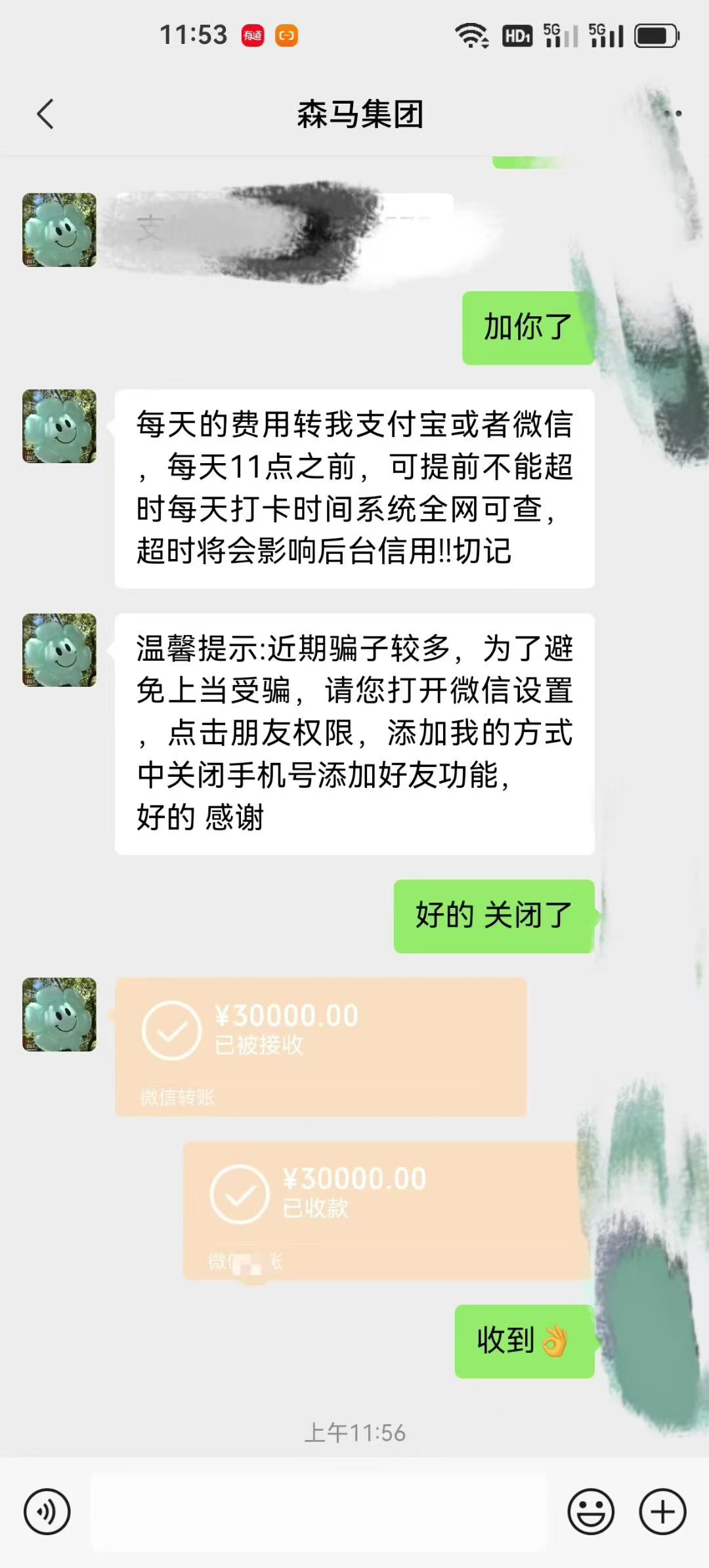Go back from the 森马集团 chat
The height and width of the screenshot is (1568, 709).
pos(45,114)
